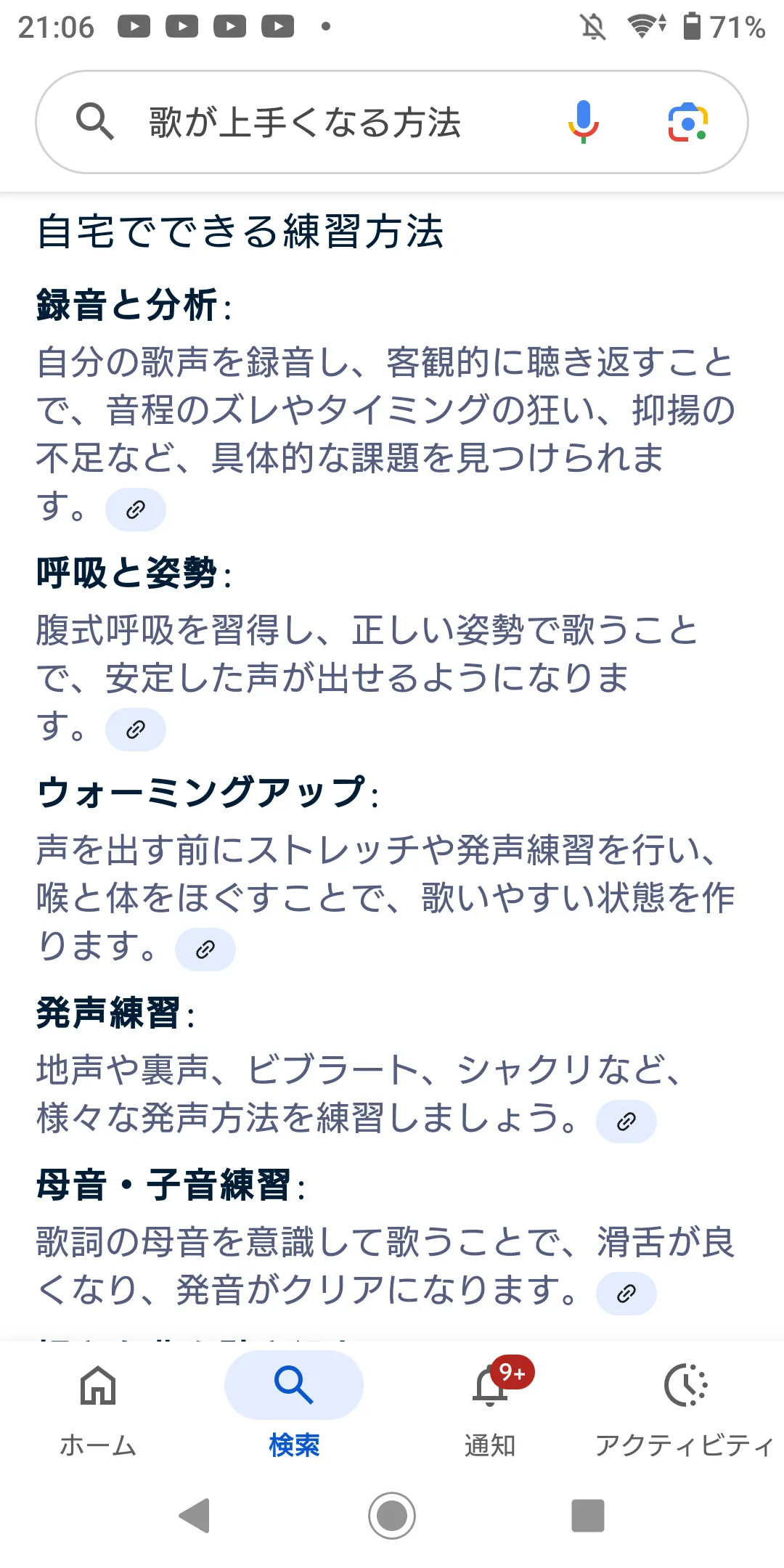Open source link for ウォーミングアップ
784x1568 pixels.
click(205, 950)
